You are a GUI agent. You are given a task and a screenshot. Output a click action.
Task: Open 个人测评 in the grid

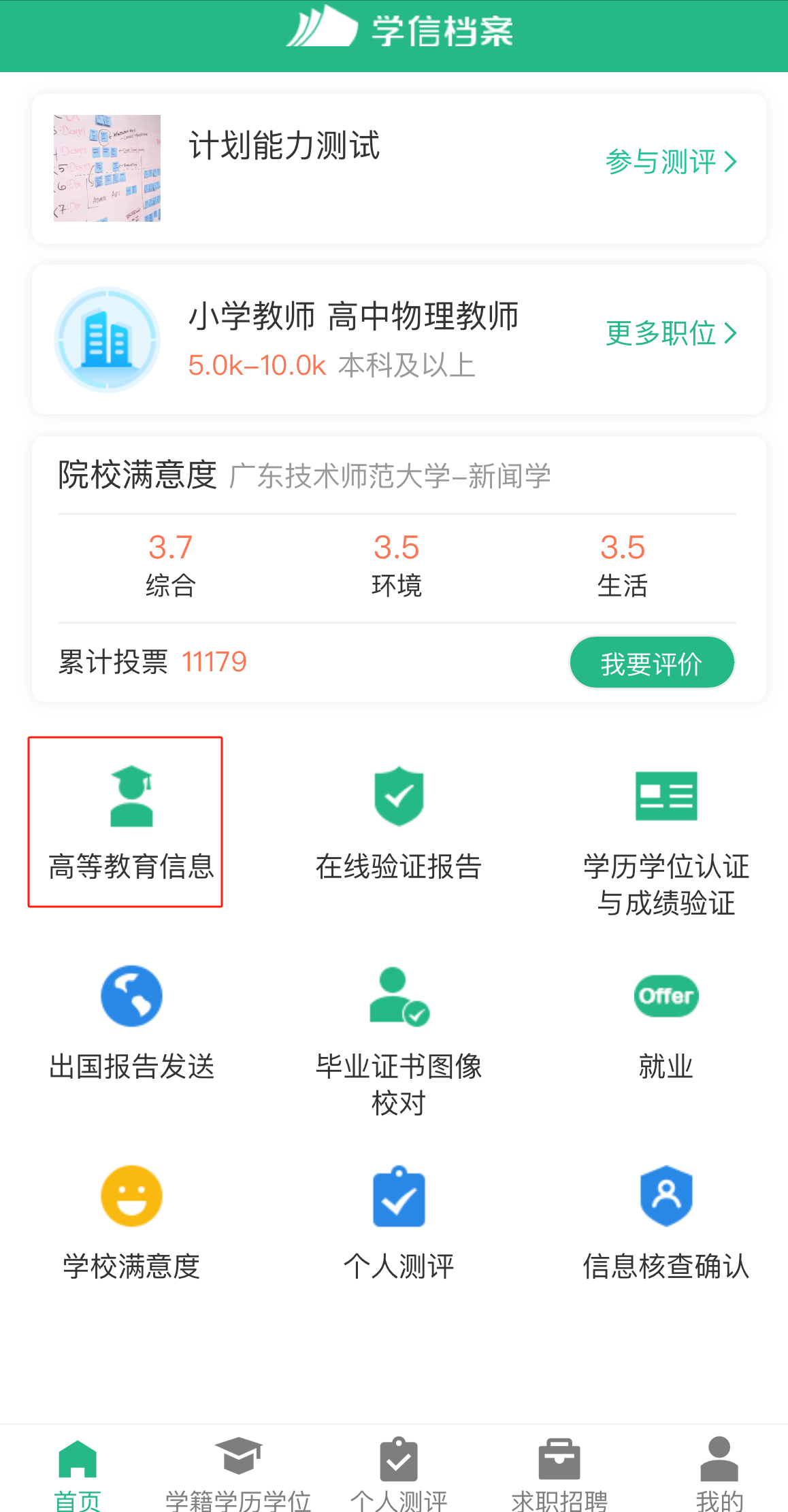[x=399, y=1222]
